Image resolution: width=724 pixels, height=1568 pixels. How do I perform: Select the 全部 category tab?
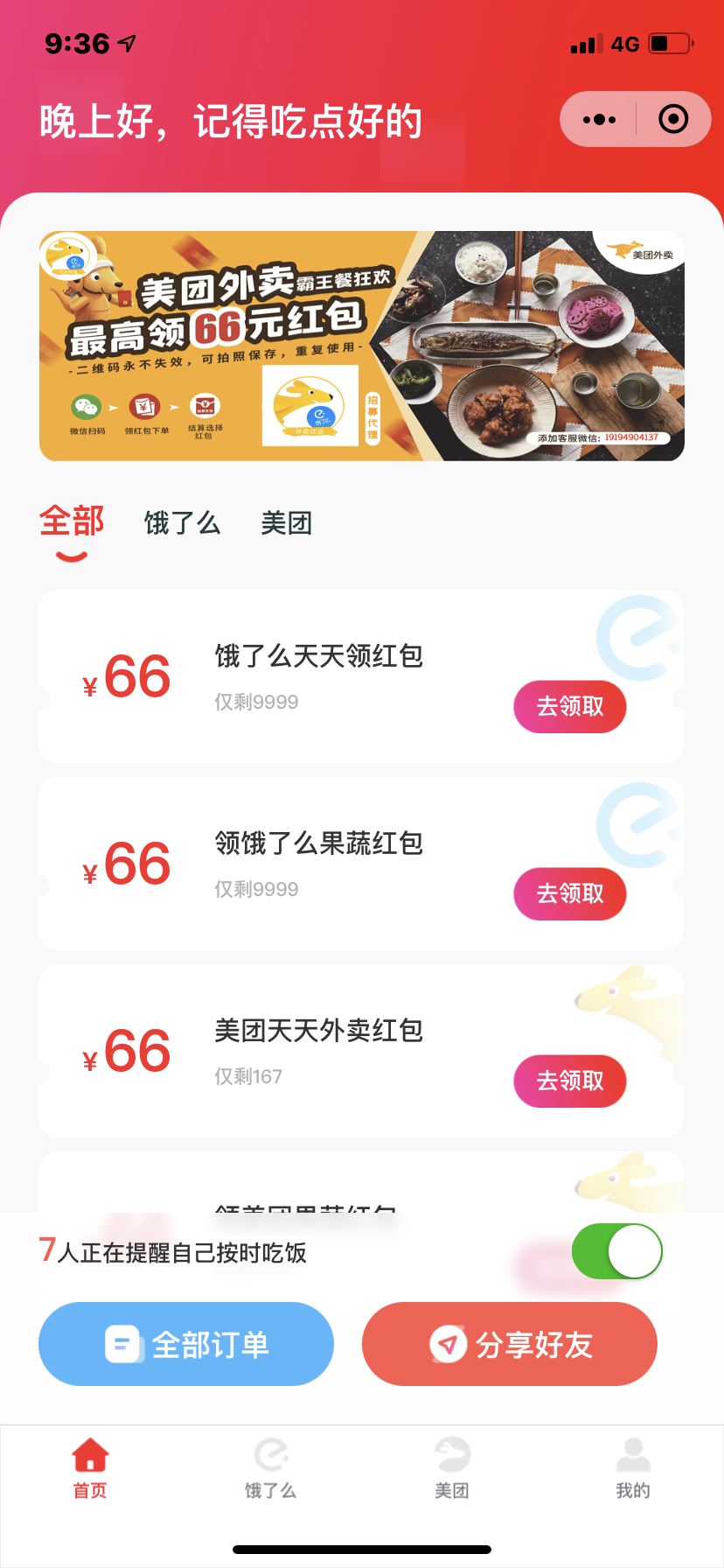click(72, 522)
